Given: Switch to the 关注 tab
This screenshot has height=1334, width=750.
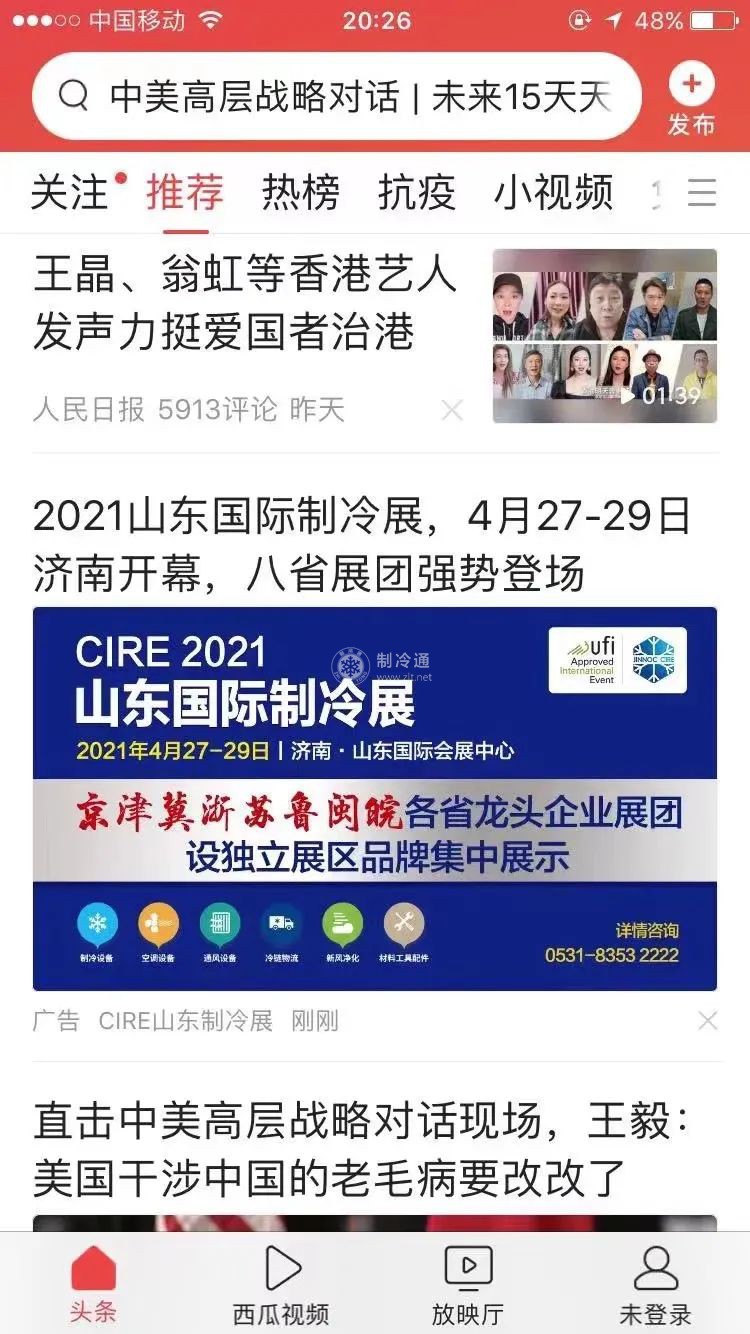Looking at the screenshot, I should (69, 192).
